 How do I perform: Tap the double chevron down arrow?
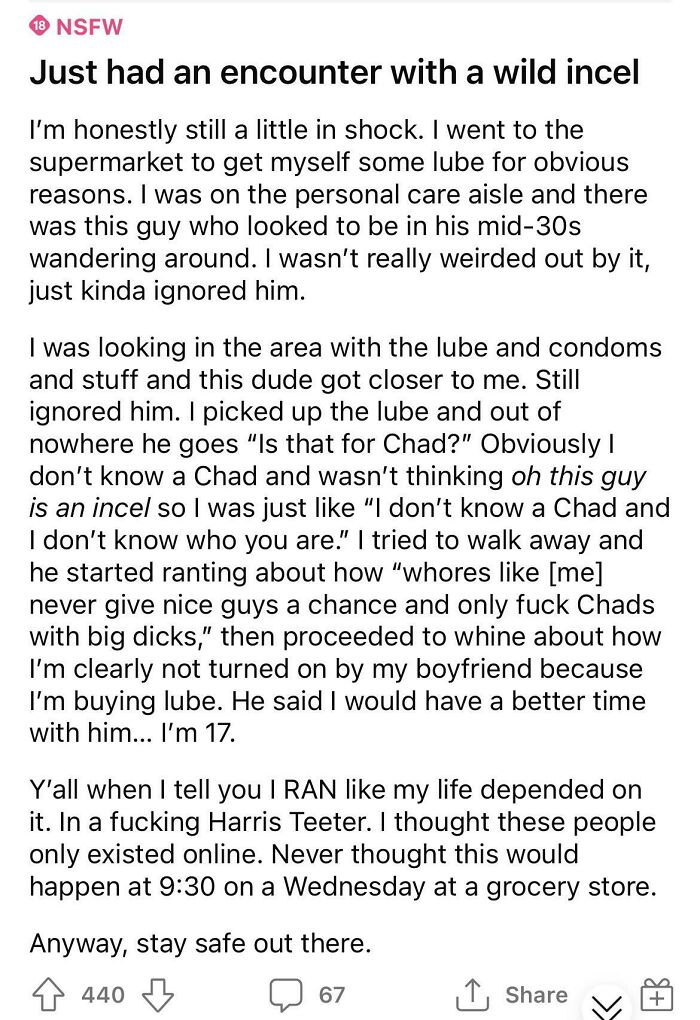pyautogui.click(x=607, y=1006)
